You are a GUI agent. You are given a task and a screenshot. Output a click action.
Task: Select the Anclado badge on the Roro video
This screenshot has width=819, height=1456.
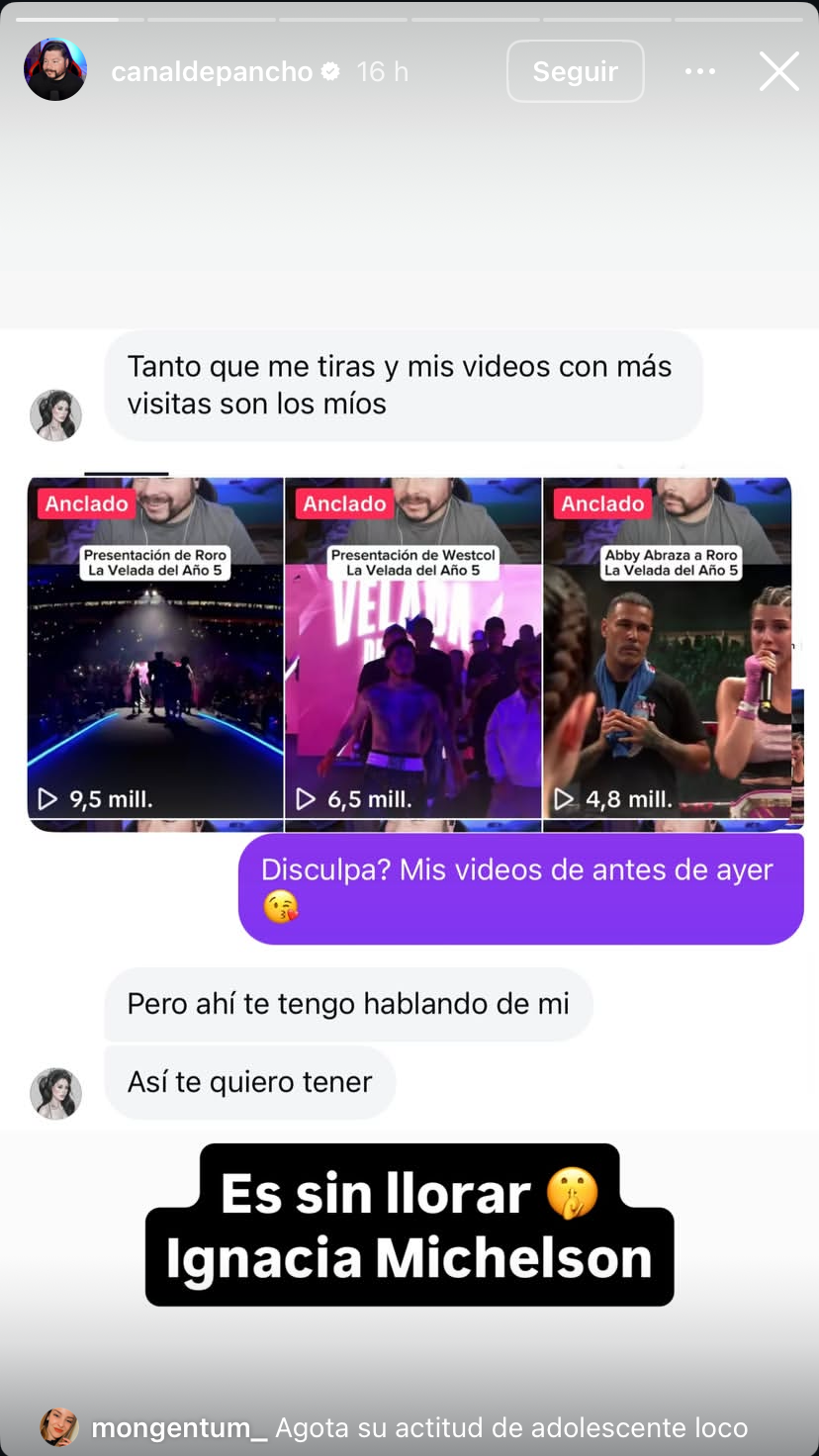(x=85, y=503)
